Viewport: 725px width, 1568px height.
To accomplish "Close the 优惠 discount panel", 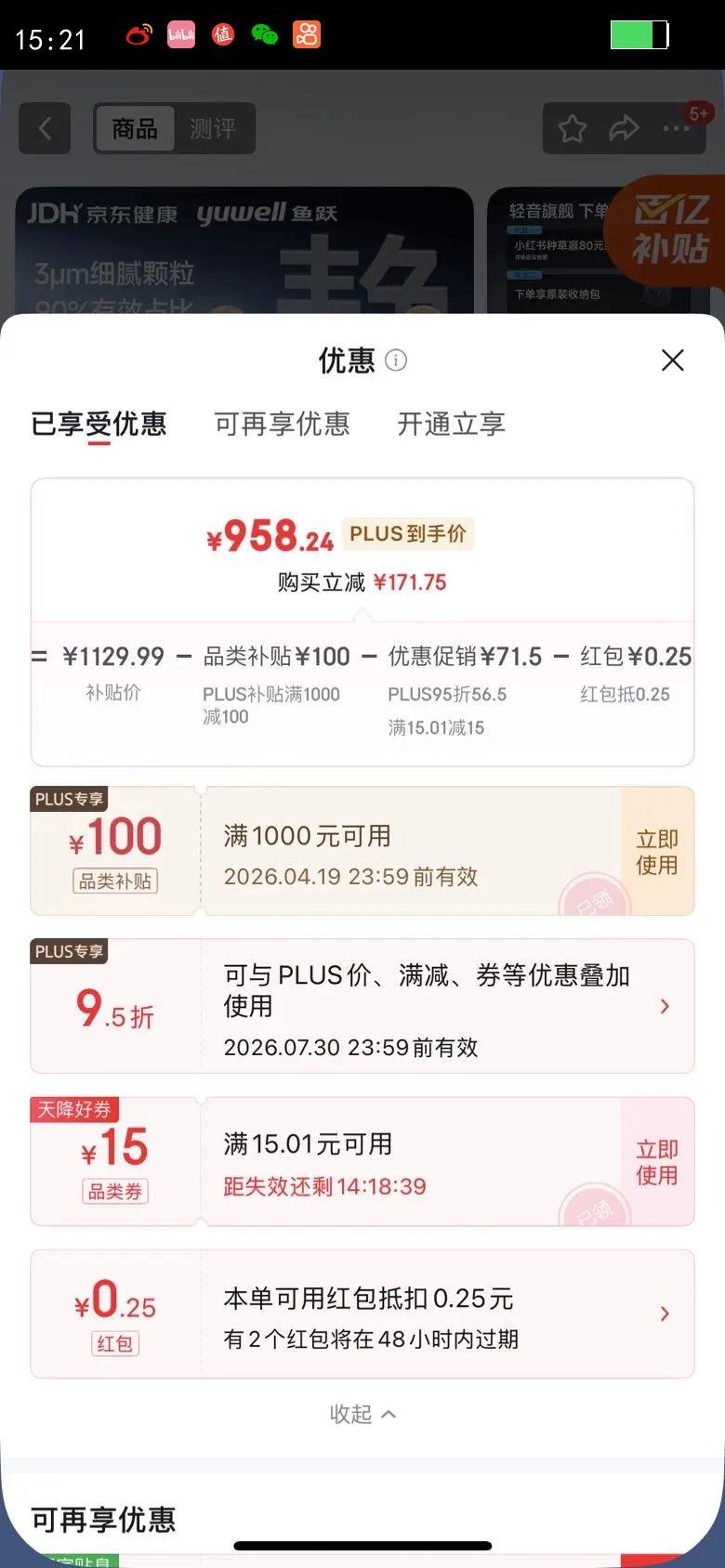I will [x=672, y=360].
